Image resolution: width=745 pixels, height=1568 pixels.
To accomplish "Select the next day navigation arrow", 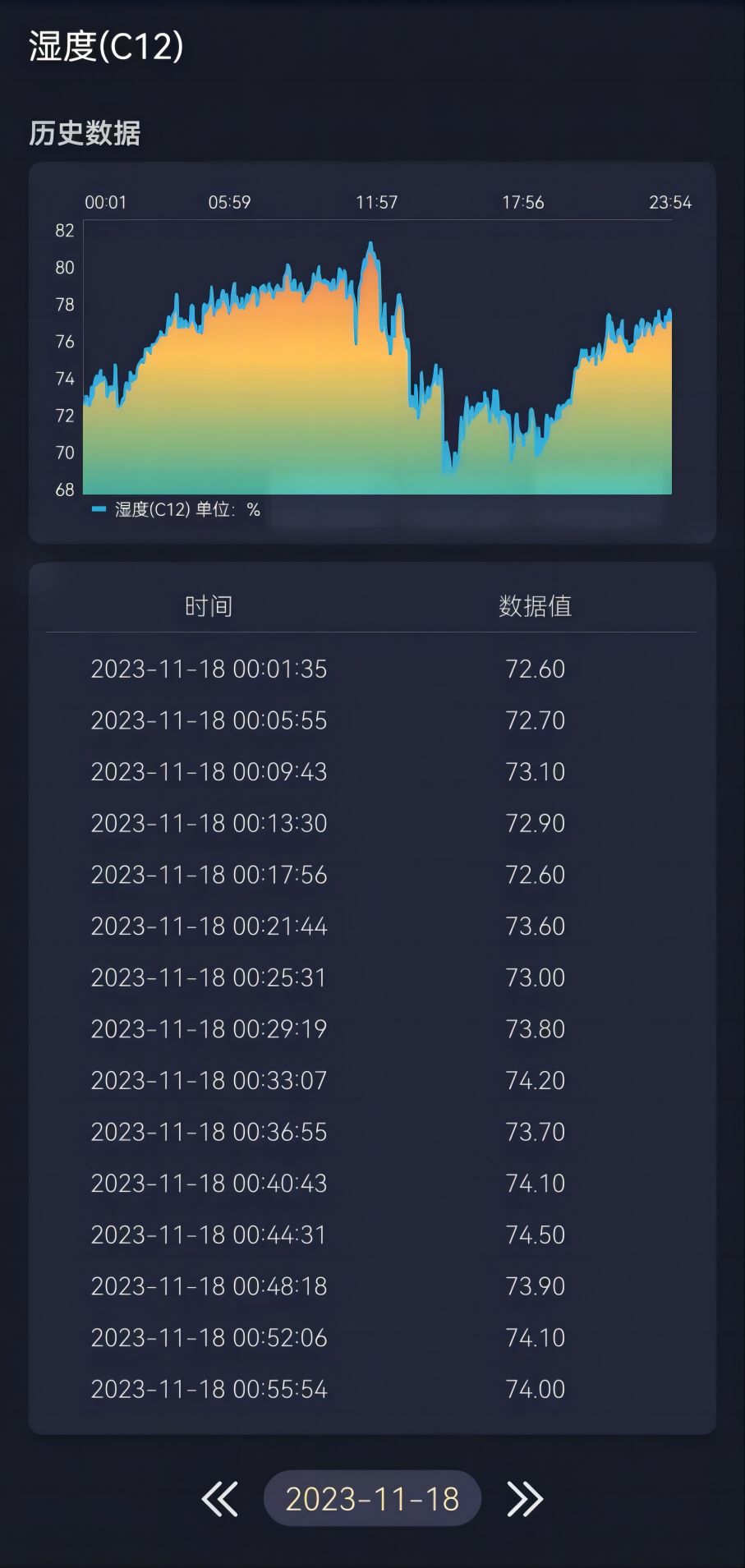I will 523,1497.
